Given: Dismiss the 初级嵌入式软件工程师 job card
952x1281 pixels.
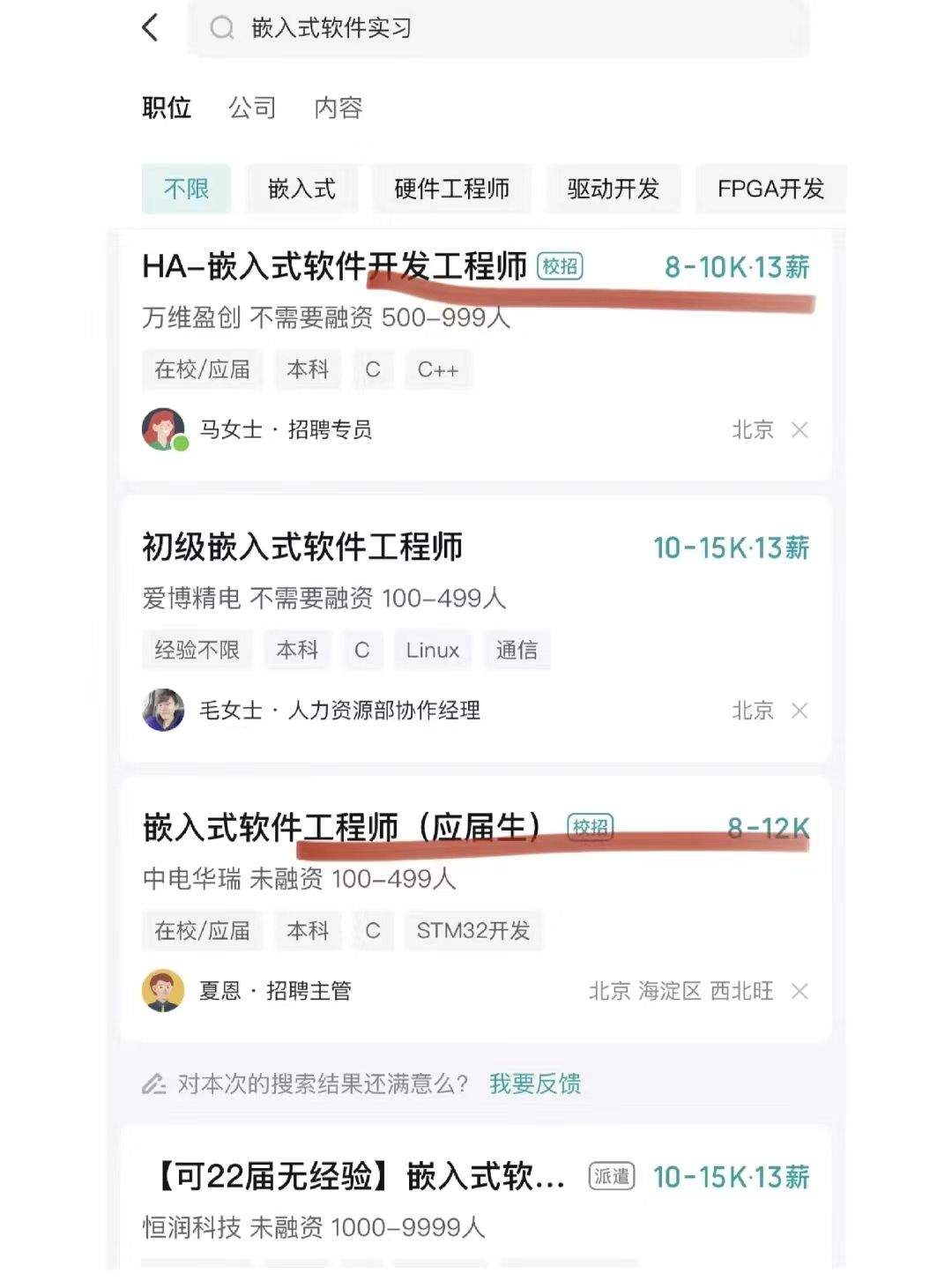Looking at the screenshot, I should [800, 710].
